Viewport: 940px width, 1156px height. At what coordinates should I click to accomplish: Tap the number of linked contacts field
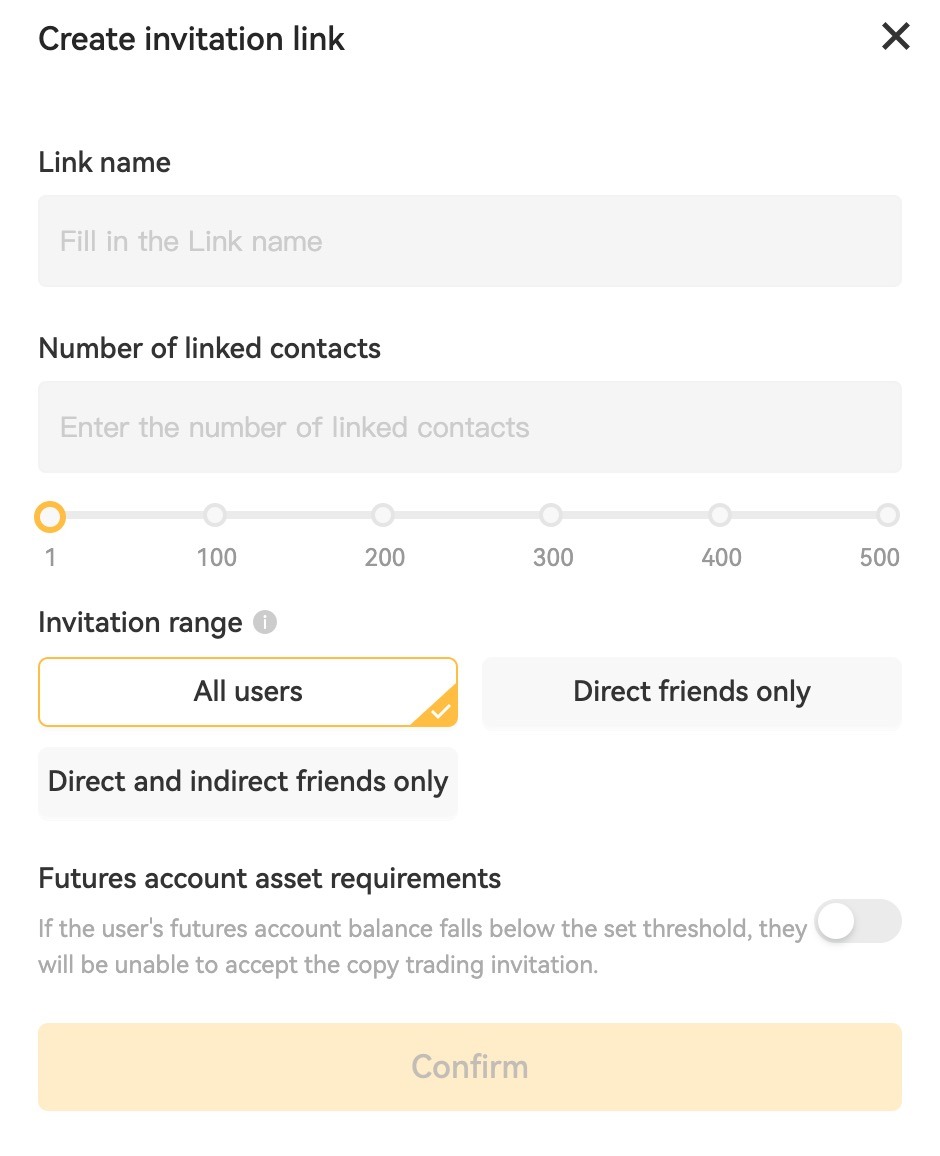470,427
